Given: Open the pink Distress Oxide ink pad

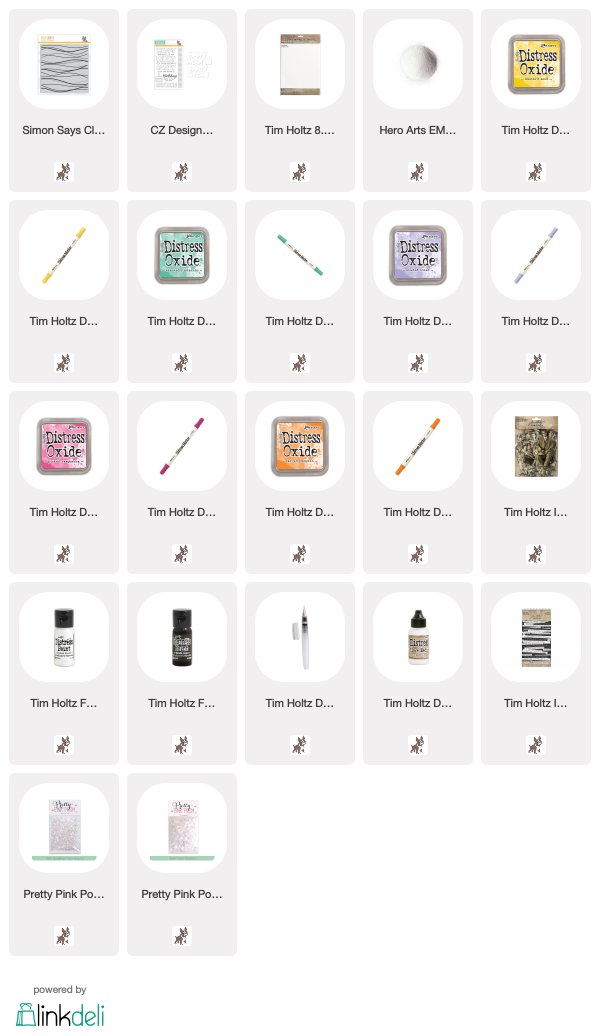Looking at the screenshot, I should point(63,482).
